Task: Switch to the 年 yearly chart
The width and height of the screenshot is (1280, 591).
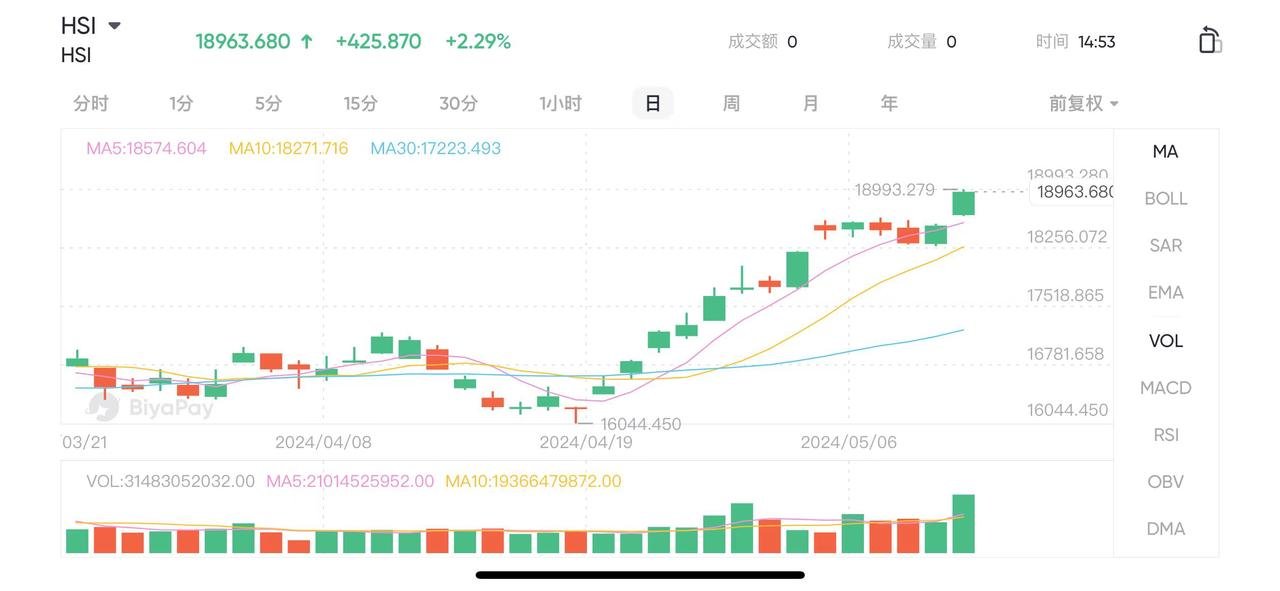Action: pos(889,103)
